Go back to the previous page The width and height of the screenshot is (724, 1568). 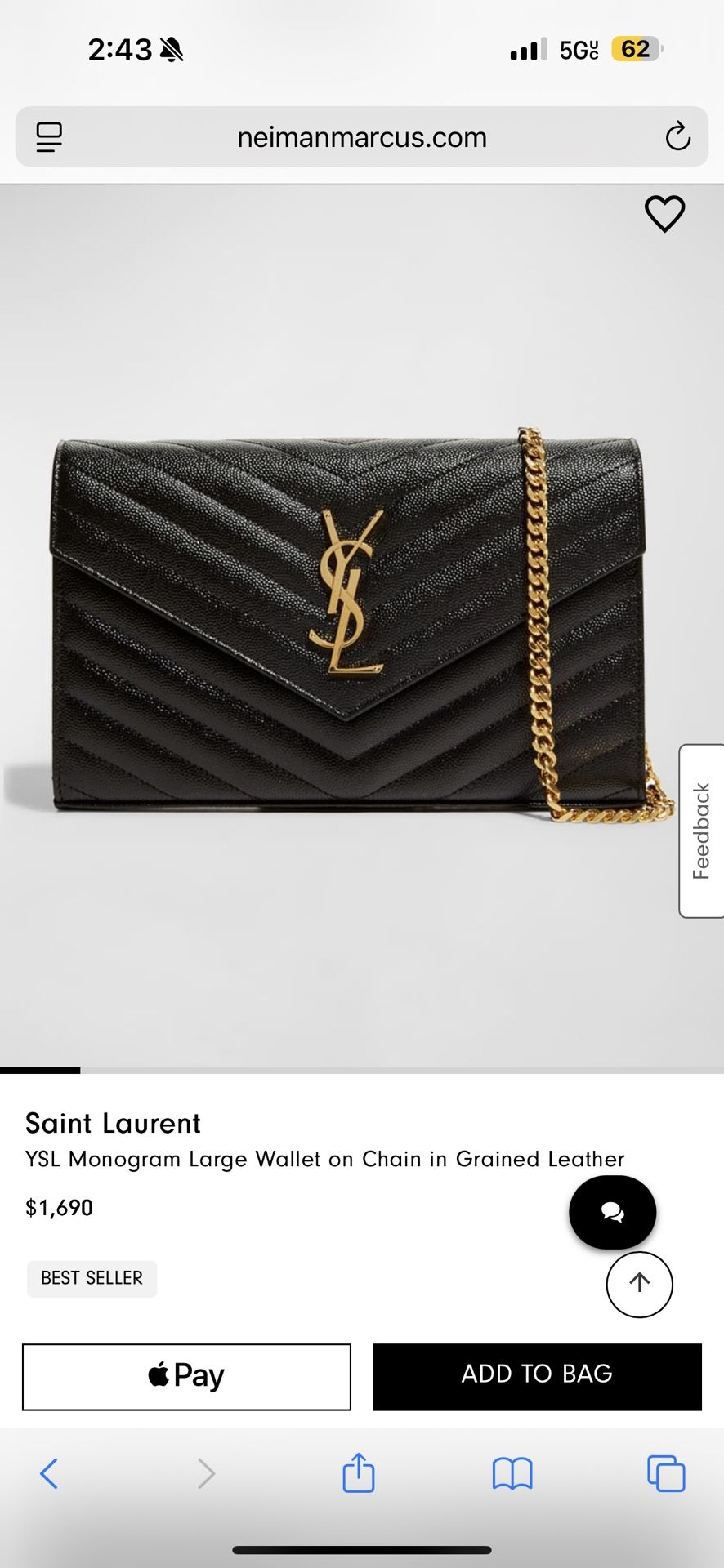pyautogui.click(x=49, y=1474)
